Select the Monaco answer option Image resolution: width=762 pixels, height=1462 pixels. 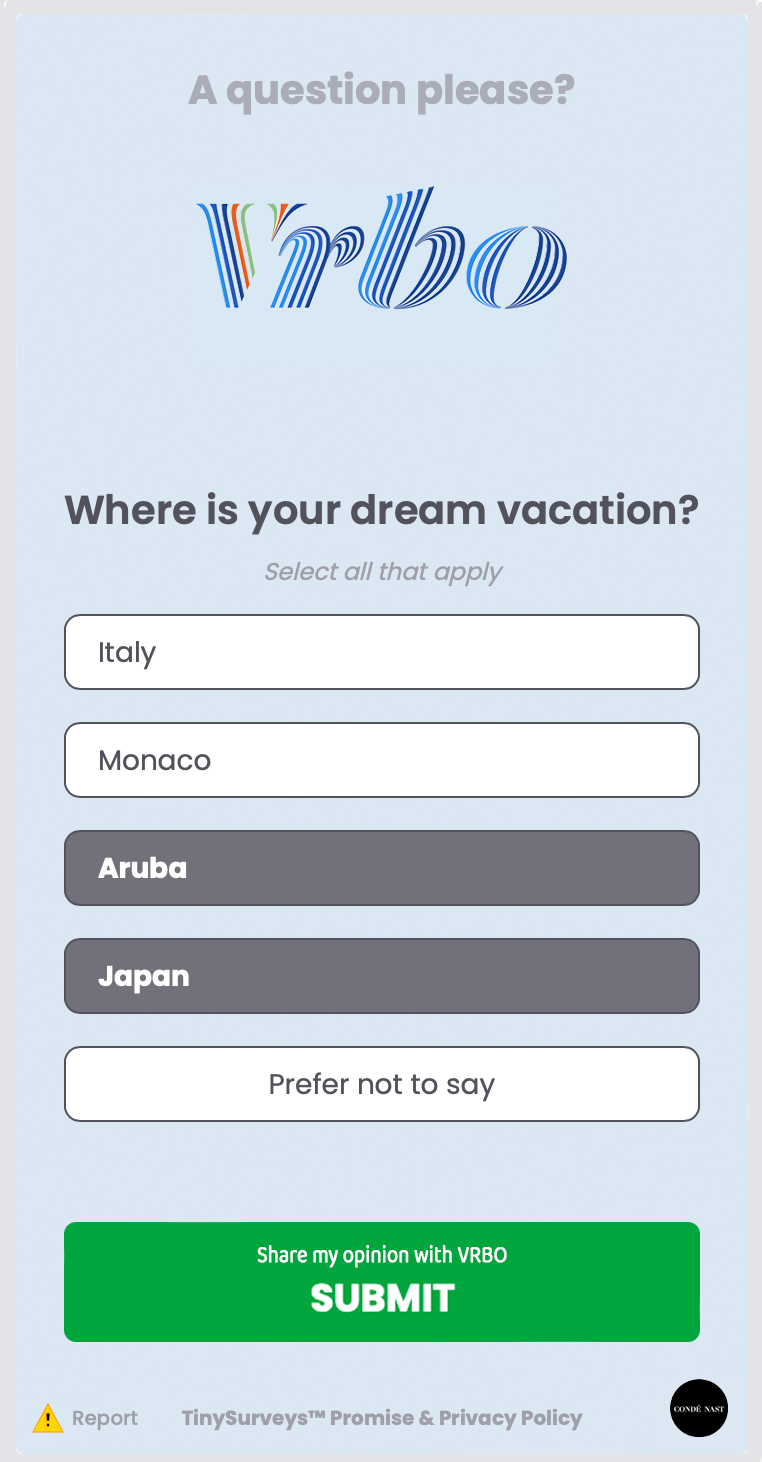pyautogui.click(x=381, y=760)
